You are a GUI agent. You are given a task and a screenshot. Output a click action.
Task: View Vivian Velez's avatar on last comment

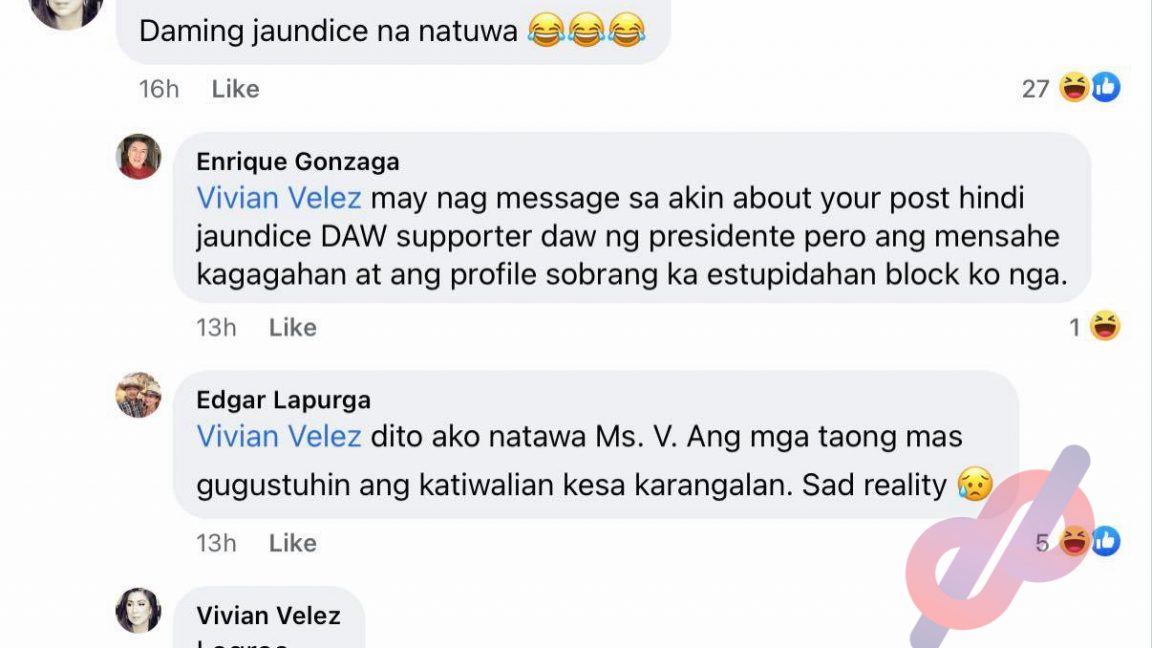pyautogui.click(x=138, y=610)
